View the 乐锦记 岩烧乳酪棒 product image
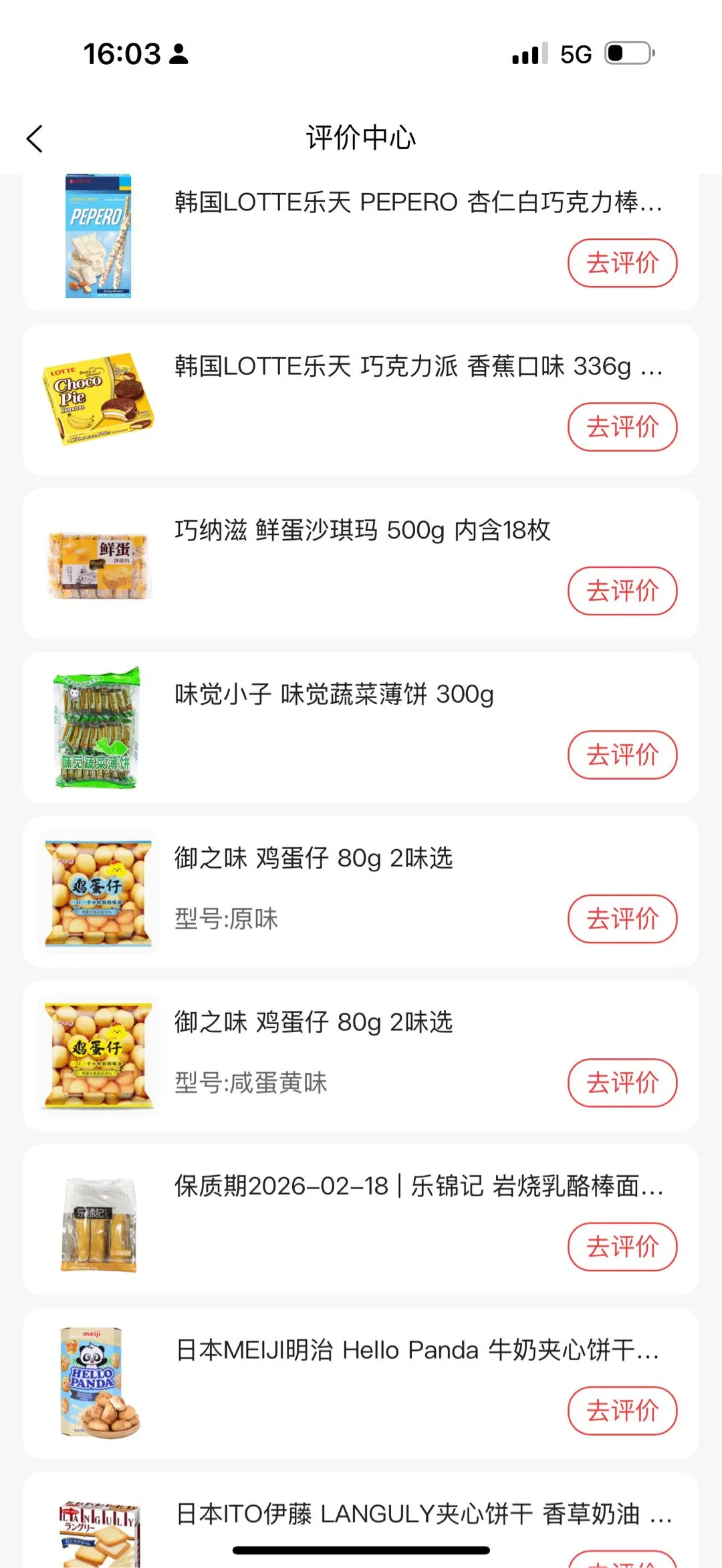722x1568 pixels. pyautogui.click(x=98, y=1225)
